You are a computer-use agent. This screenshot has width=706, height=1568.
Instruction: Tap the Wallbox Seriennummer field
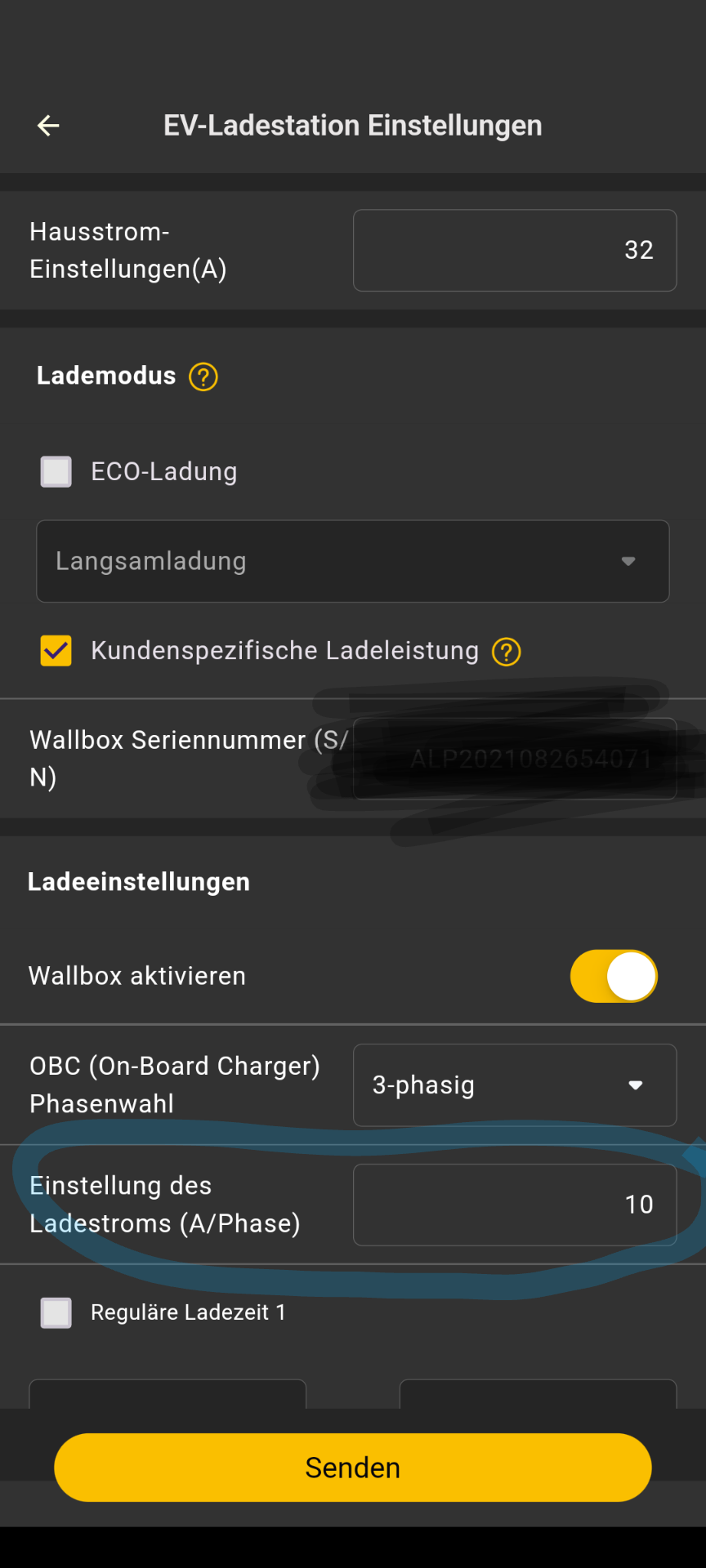[514, 759]
